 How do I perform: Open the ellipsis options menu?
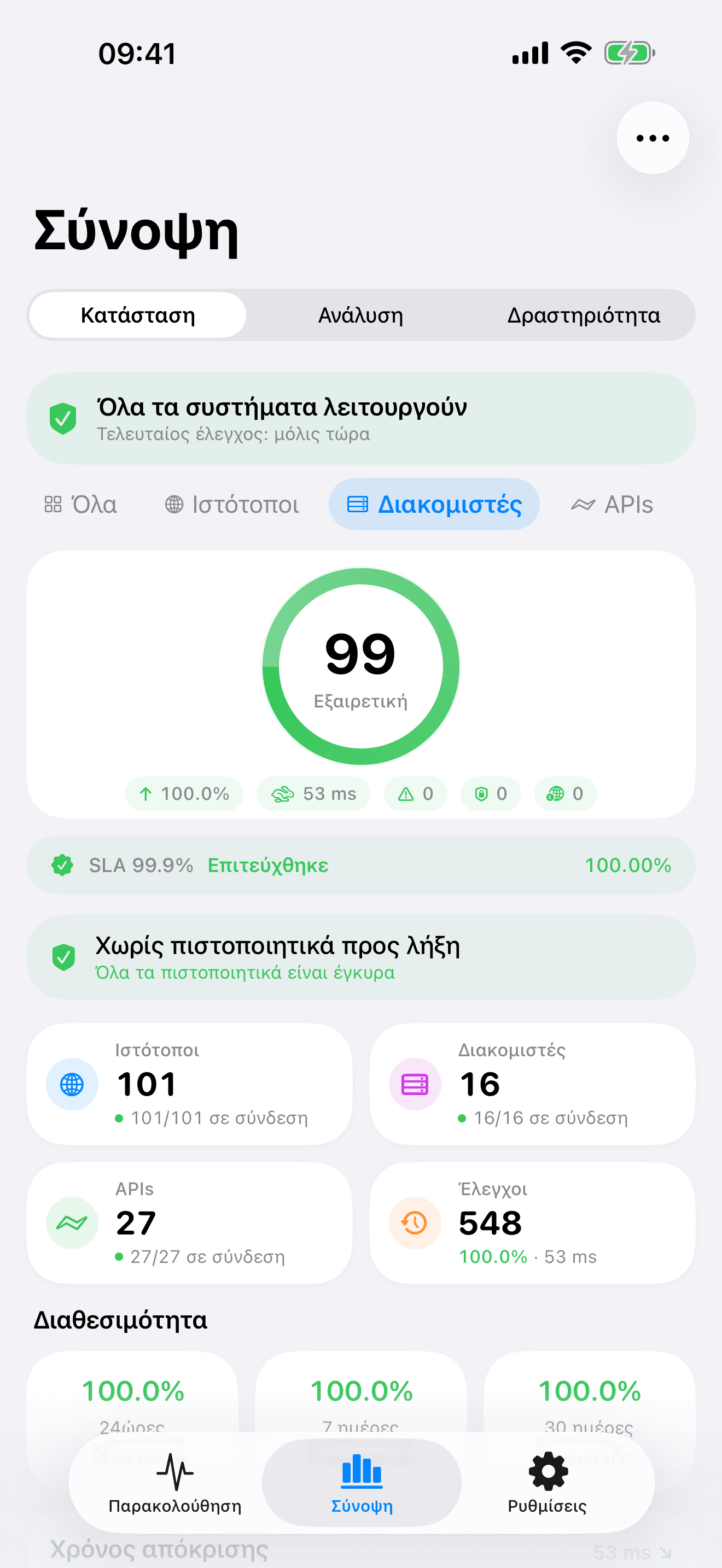coord(652,138)
